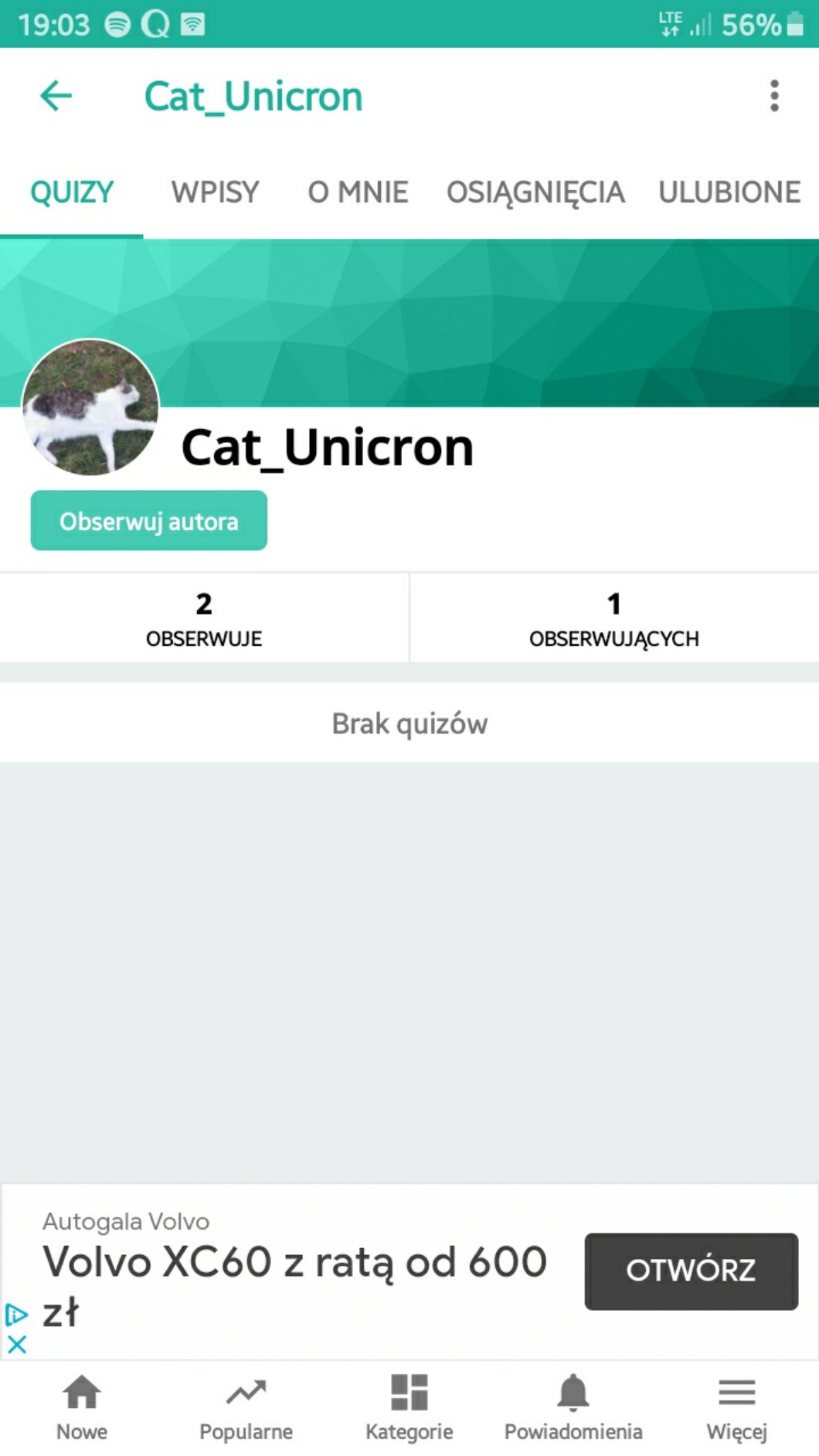Image resolution: width=819 pixels, height=1456 pixels.
Task: Tap Obserwuj autora to follow Cat_Unicron
Action: tap(149, 521)
